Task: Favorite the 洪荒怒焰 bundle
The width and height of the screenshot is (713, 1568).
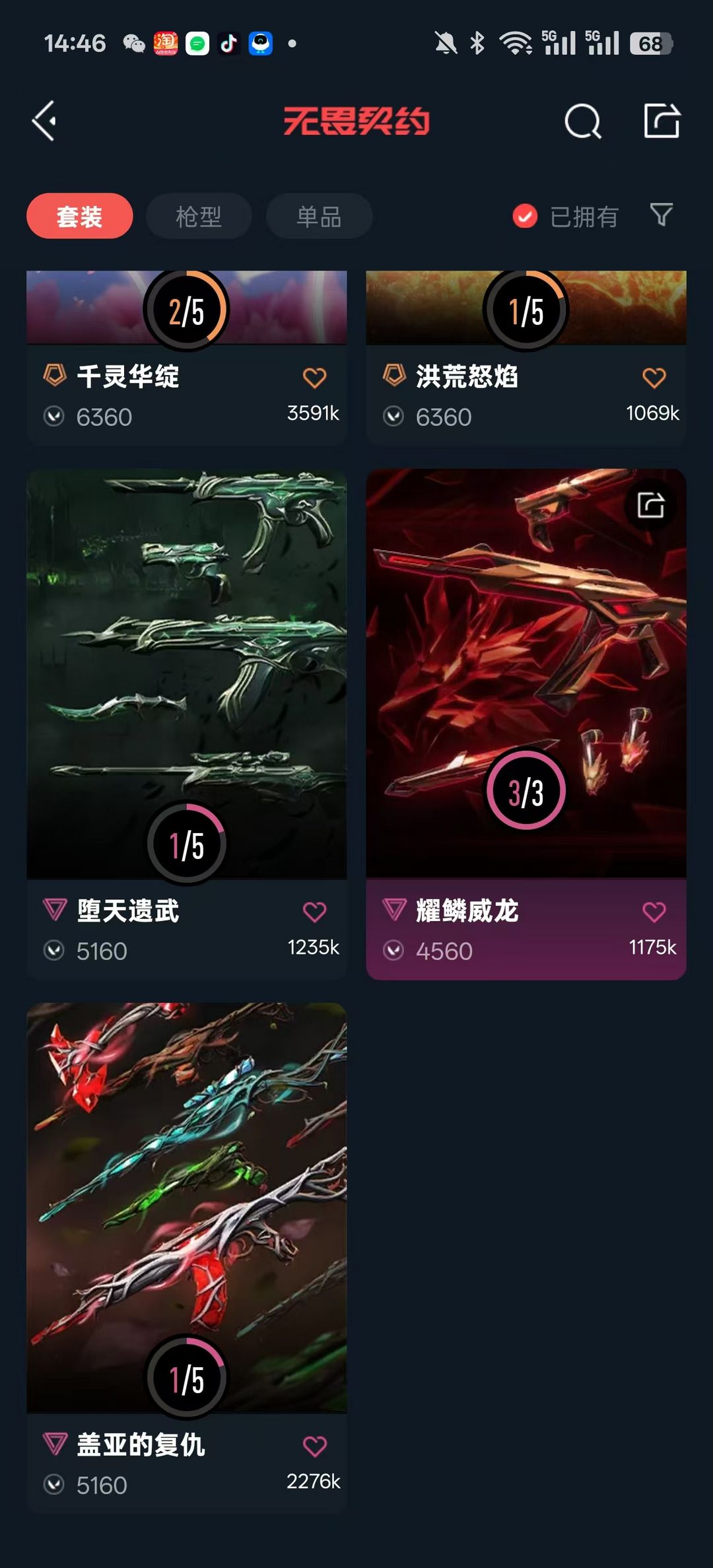Action: 654,378
